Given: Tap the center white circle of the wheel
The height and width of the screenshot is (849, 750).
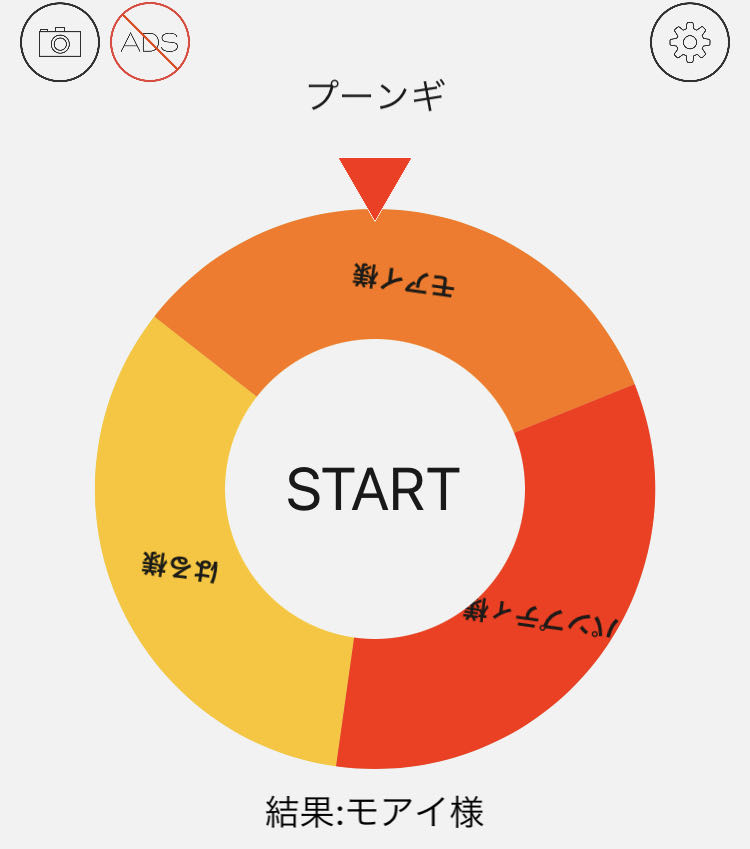Looking at the screenshot, I should coord(374,488).
